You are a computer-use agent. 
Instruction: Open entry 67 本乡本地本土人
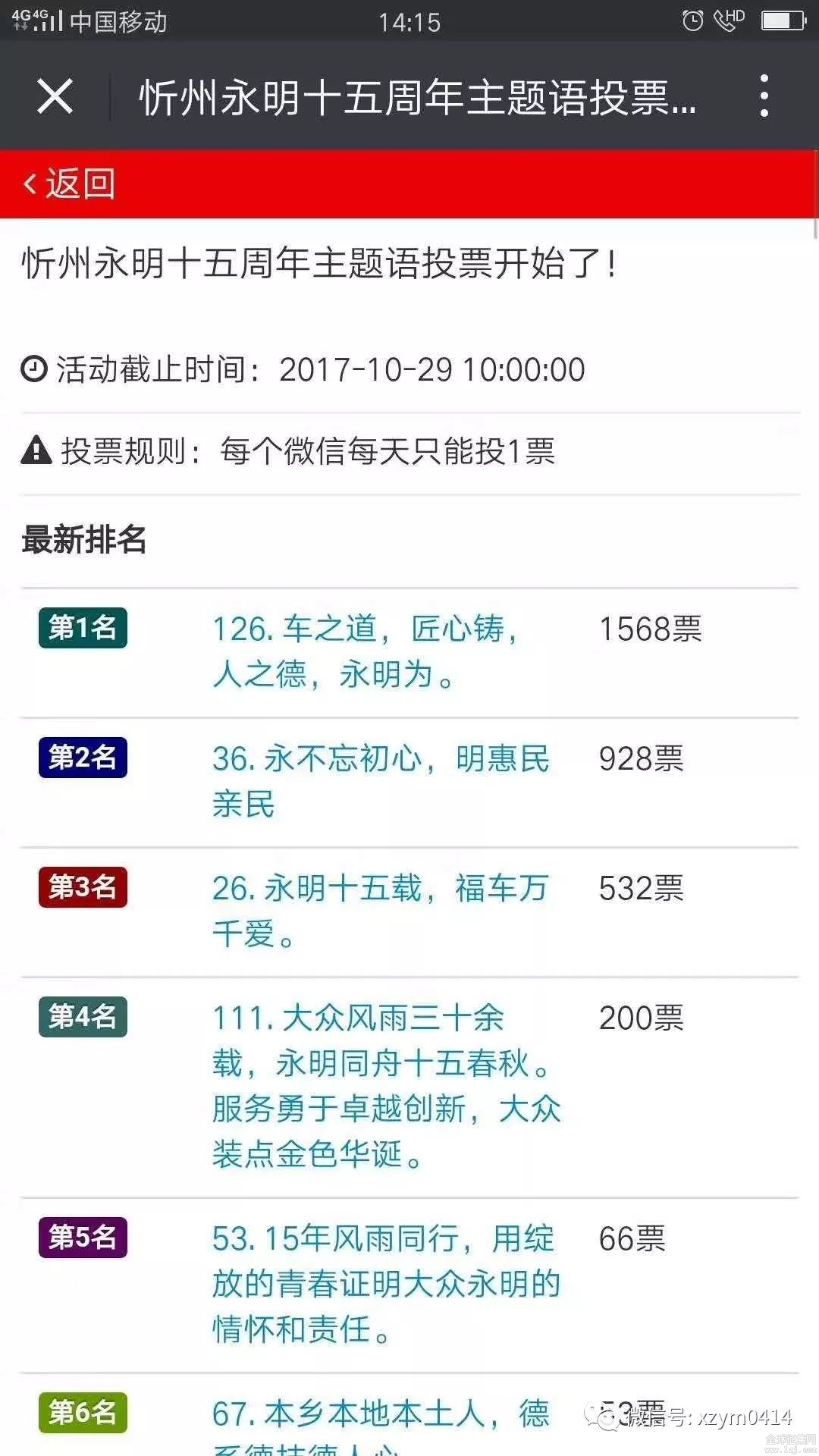pyautogui.click(x=381, y=1426)
